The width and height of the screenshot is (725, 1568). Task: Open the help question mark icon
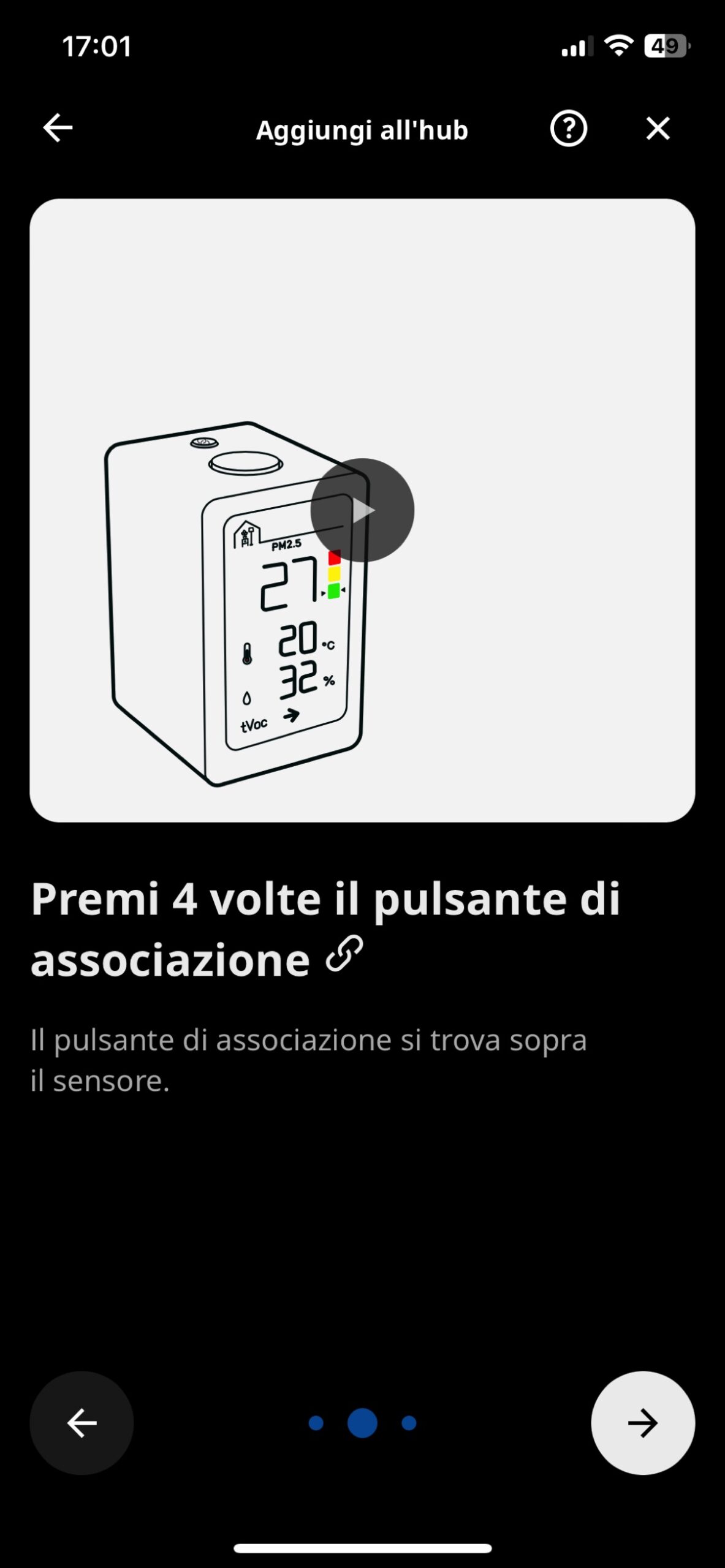568,129
